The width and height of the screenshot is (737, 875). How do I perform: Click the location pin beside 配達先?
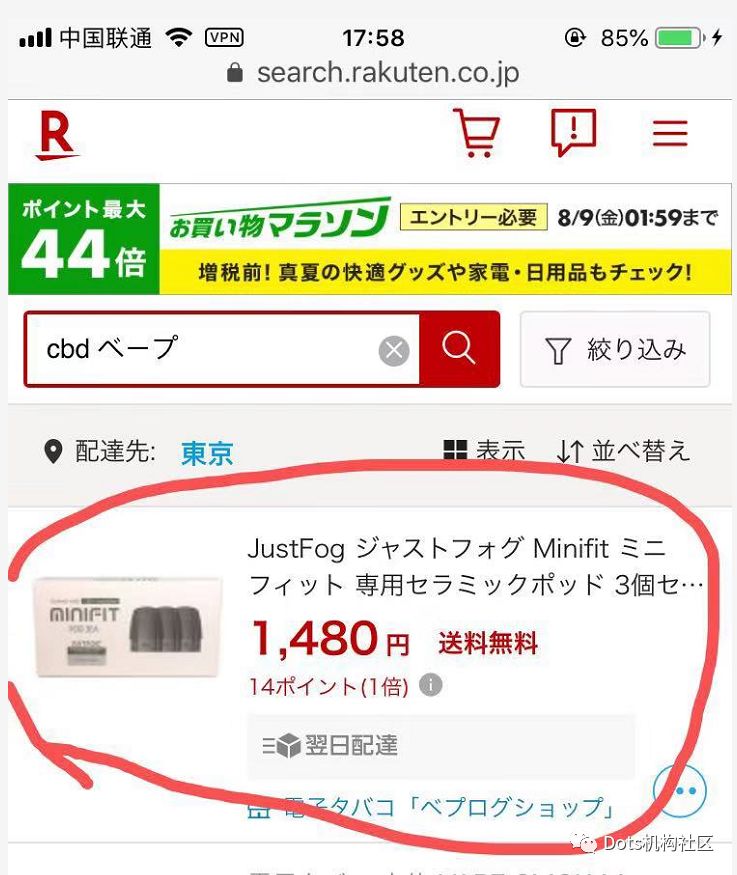coord(55,451)
